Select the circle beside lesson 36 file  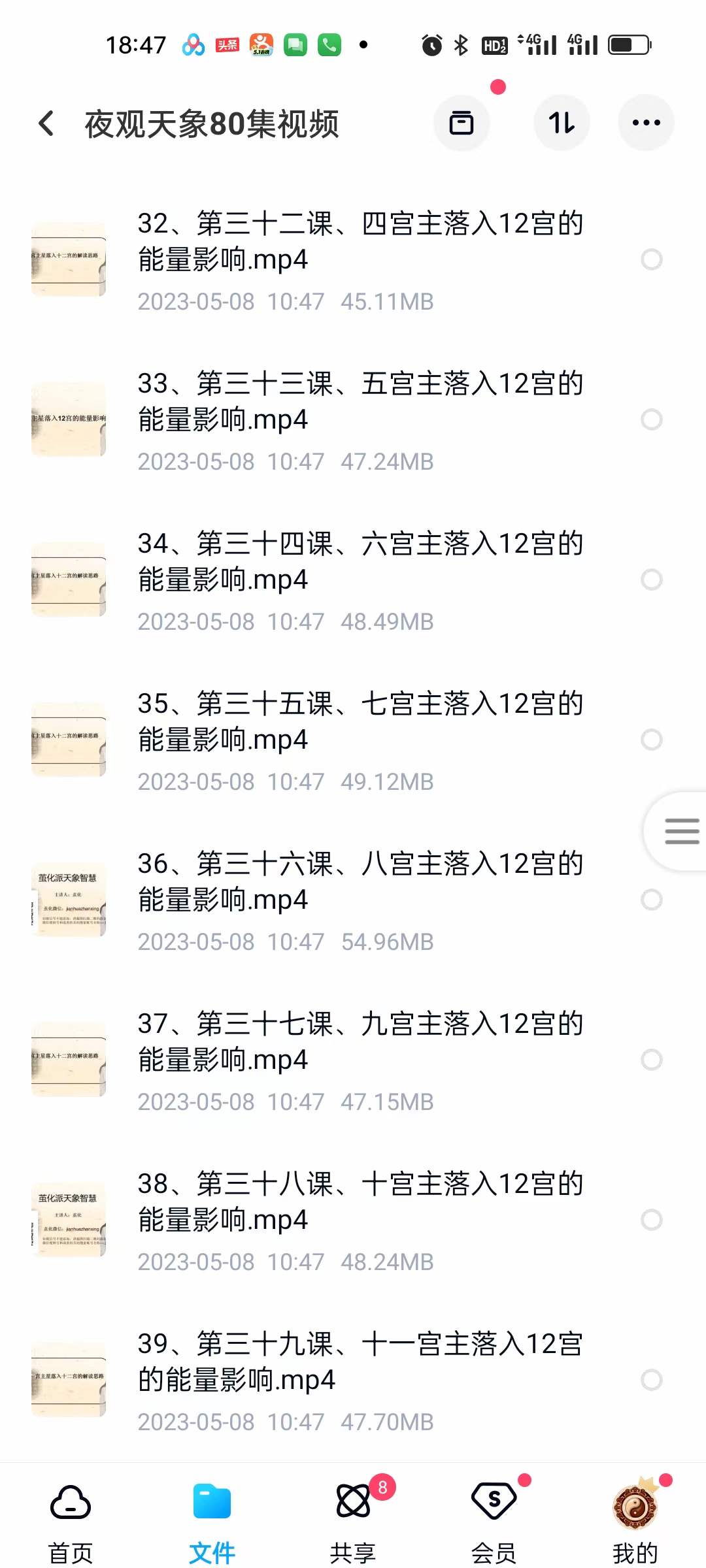pos(652,900)
